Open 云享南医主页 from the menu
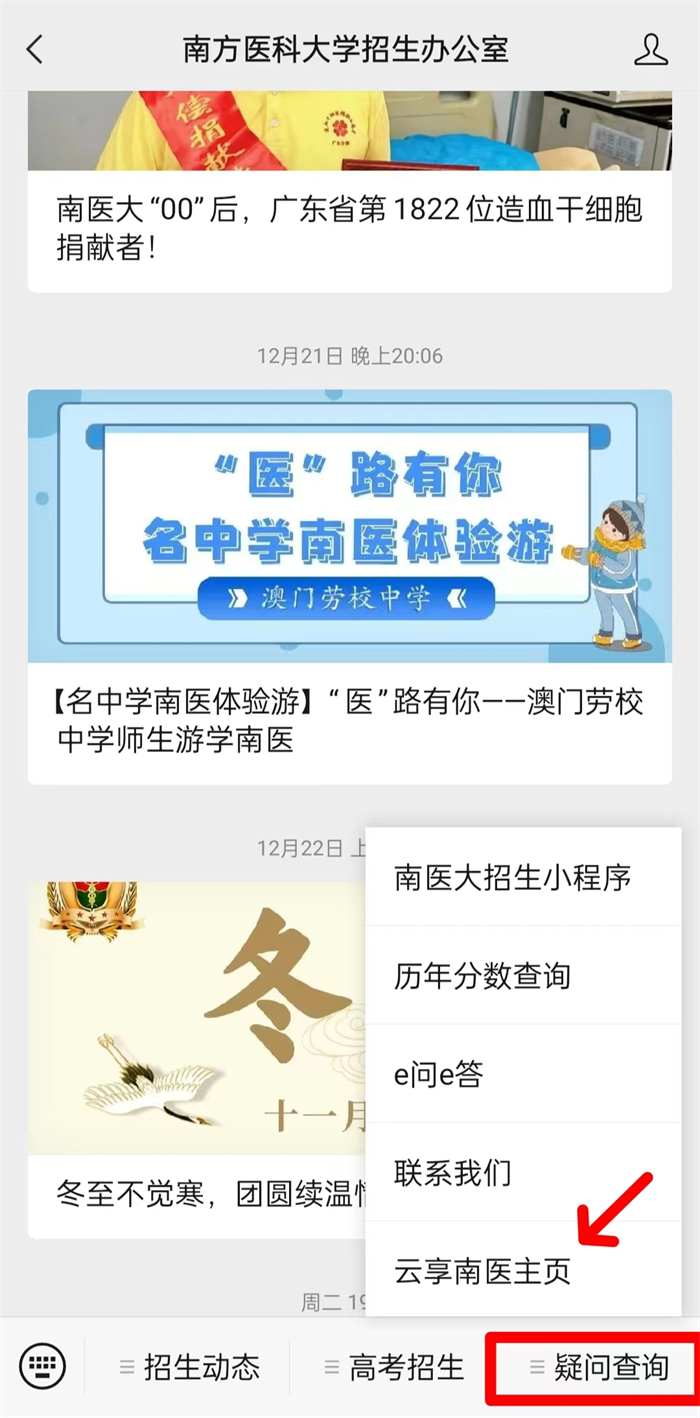This screenshot has height=1418, width=700. [482, 1270]
